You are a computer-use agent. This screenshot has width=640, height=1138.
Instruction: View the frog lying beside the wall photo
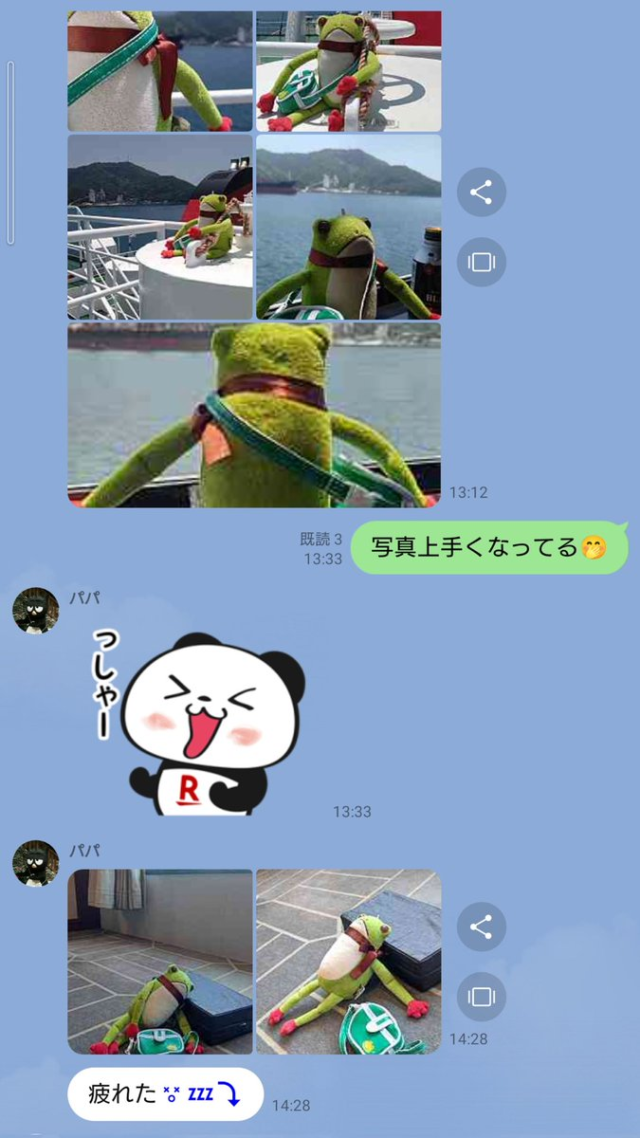point(160,961)
